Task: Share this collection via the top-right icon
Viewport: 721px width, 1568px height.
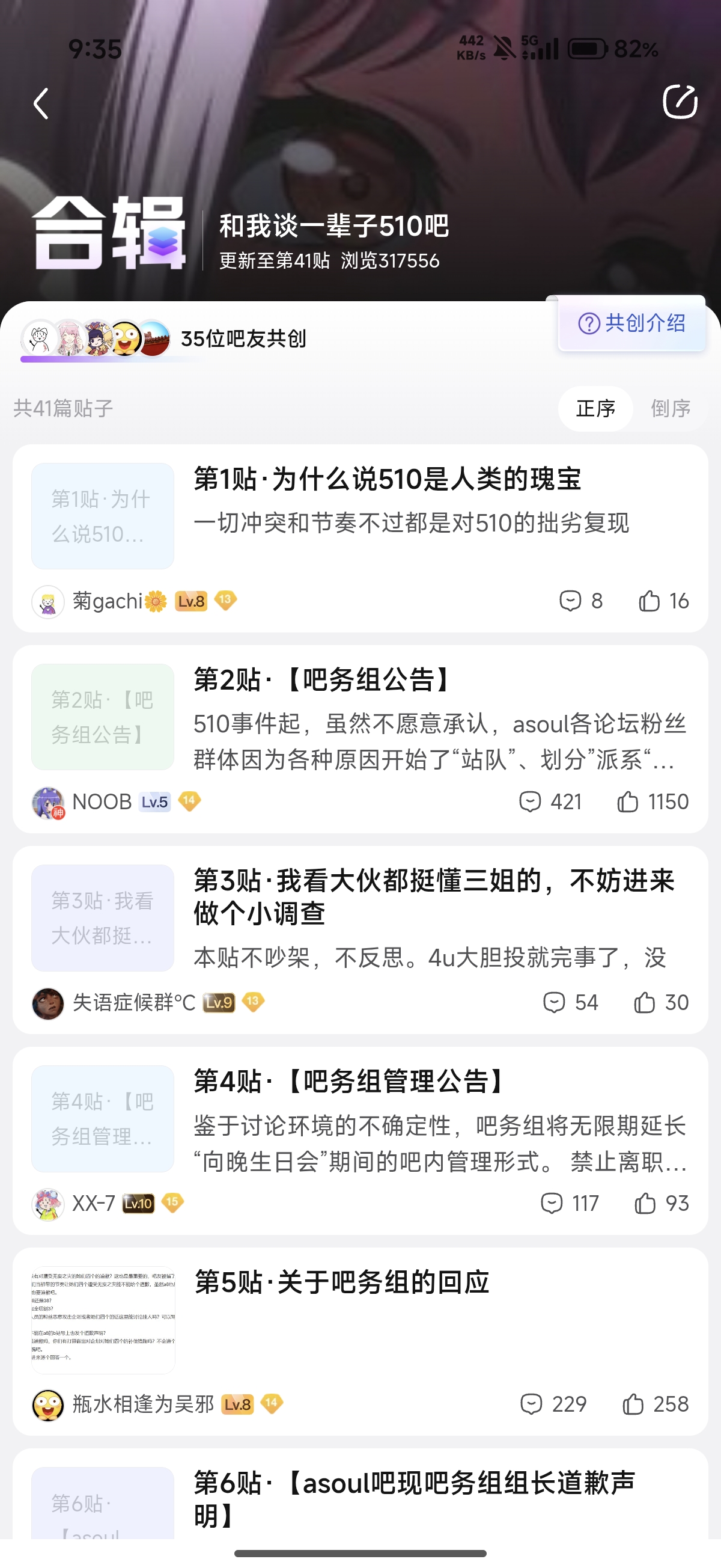Action: pyautogui.click(x=680, y=102)
